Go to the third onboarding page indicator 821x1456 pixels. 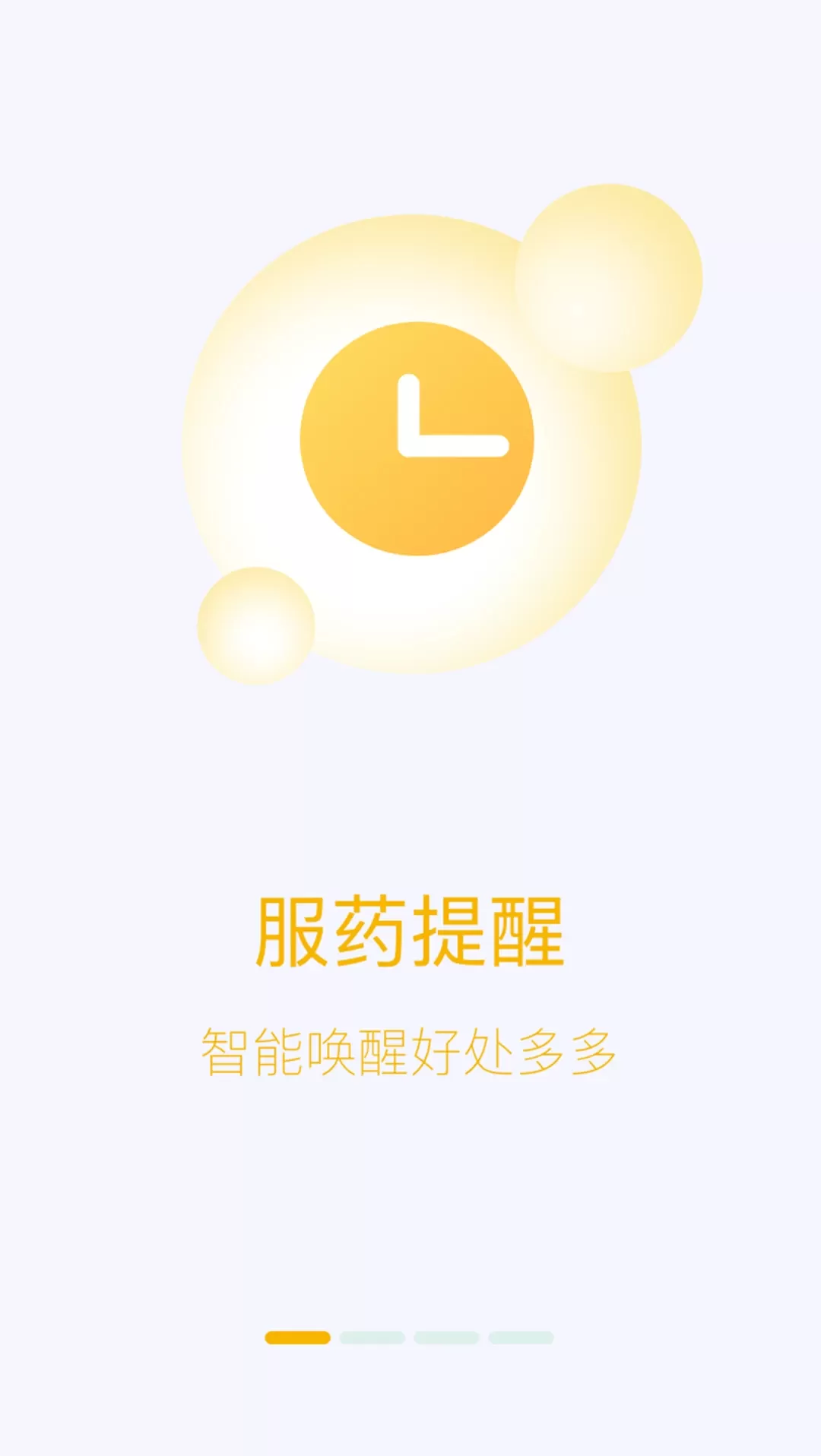(446, 1337)
